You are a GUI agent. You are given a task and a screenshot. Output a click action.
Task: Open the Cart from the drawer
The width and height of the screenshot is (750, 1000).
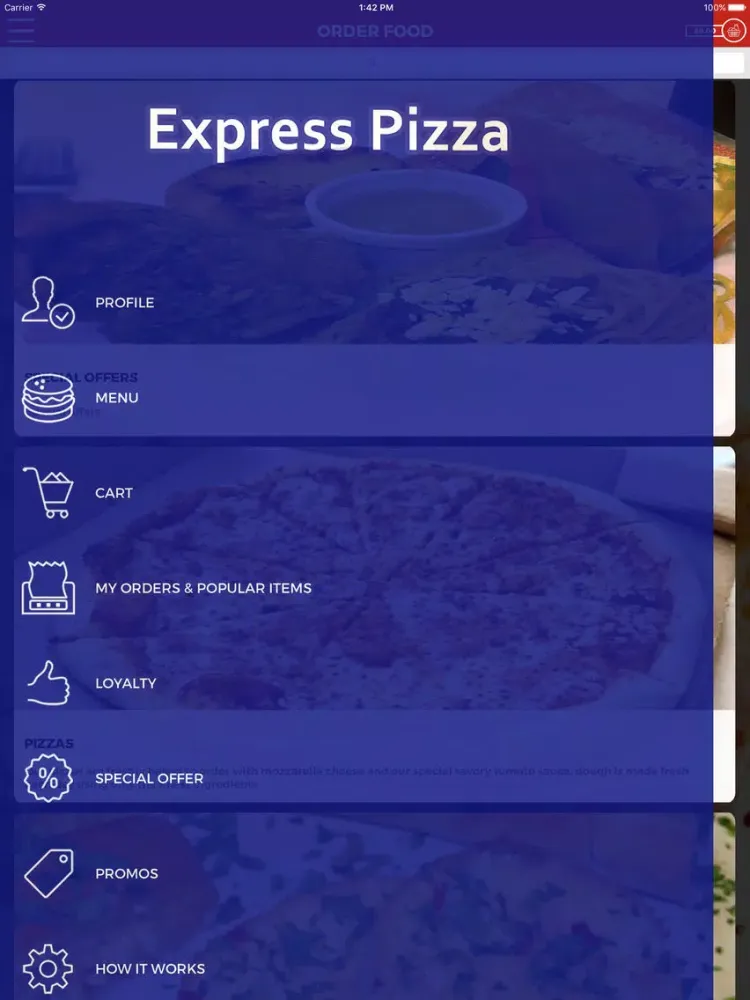coord(113,493)
